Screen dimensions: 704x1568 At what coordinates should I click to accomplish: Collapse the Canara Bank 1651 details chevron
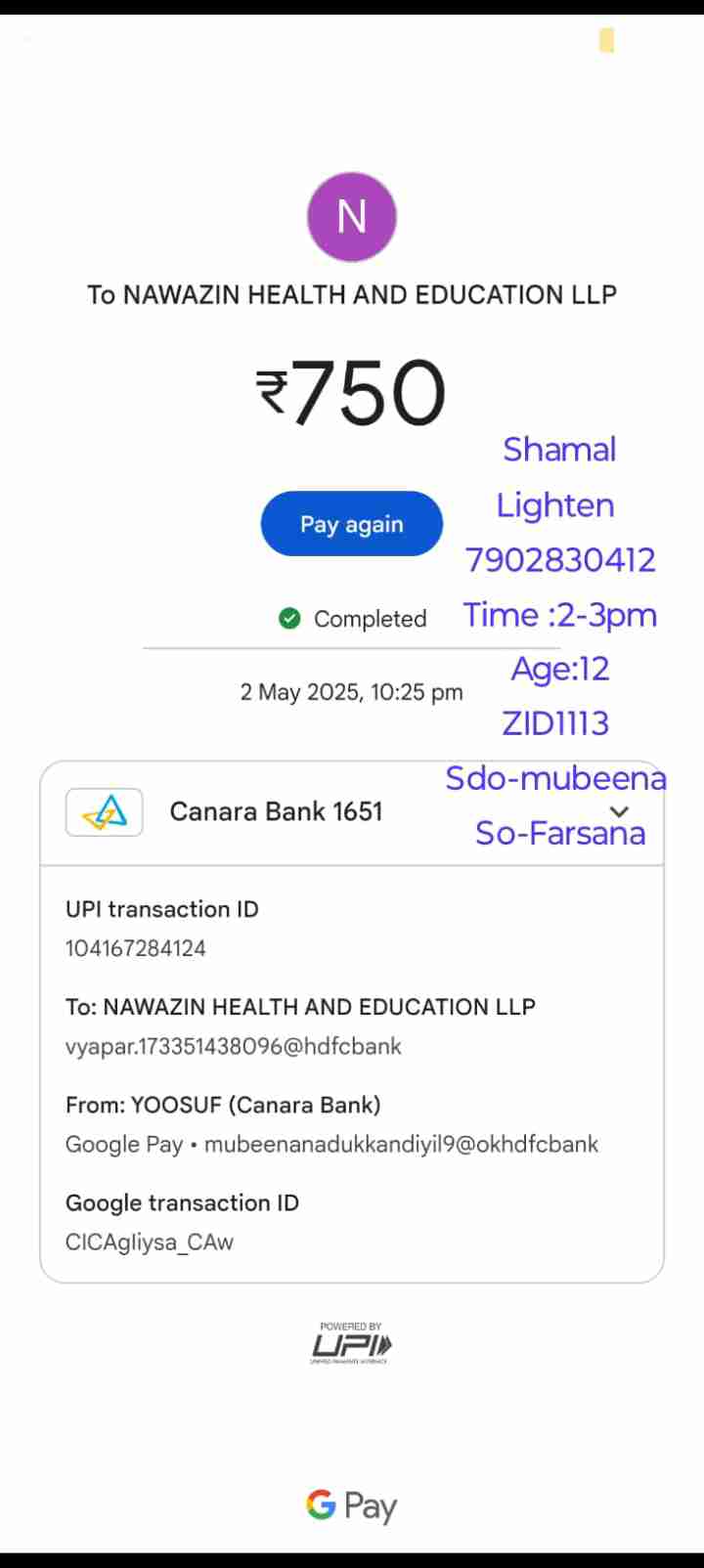[619, 811]
